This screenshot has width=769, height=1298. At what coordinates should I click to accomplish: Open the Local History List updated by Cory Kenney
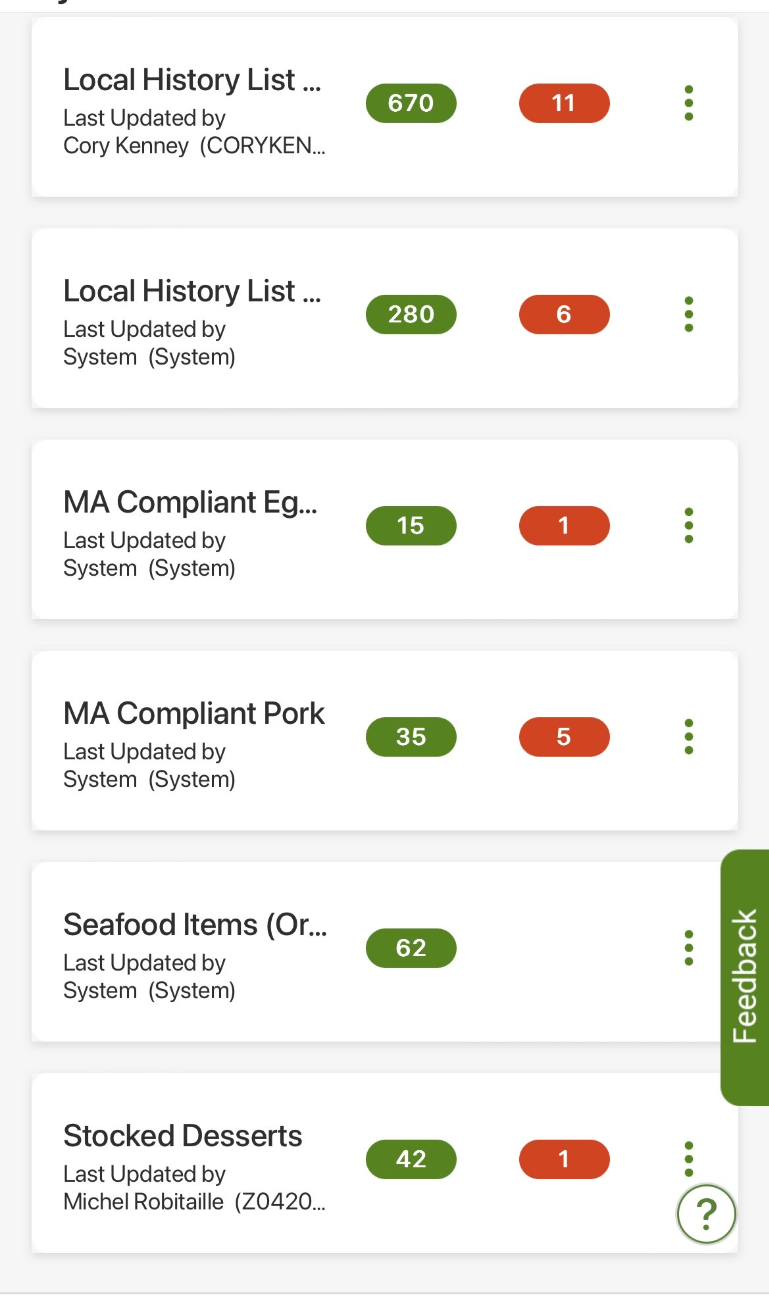click(385, 107)
